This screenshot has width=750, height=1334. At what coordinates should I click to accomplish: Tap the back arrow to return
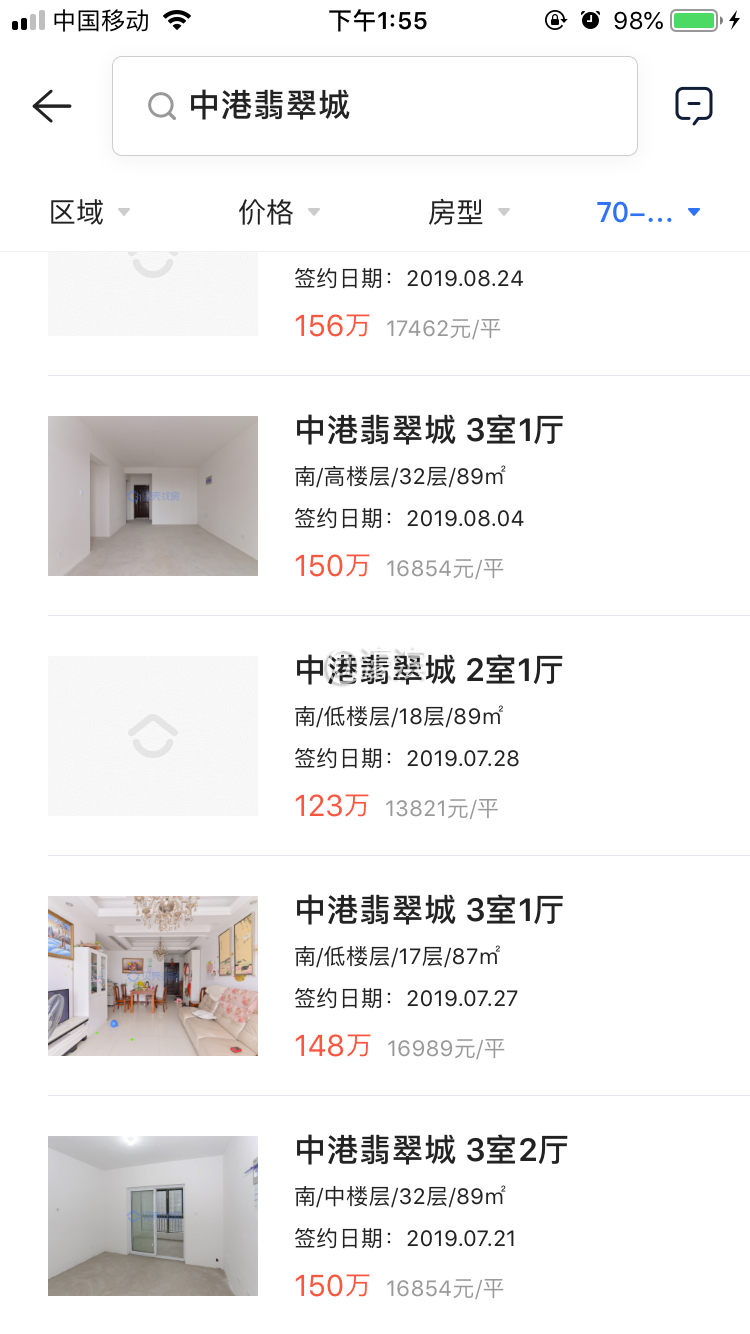click(x=52, y=106)
